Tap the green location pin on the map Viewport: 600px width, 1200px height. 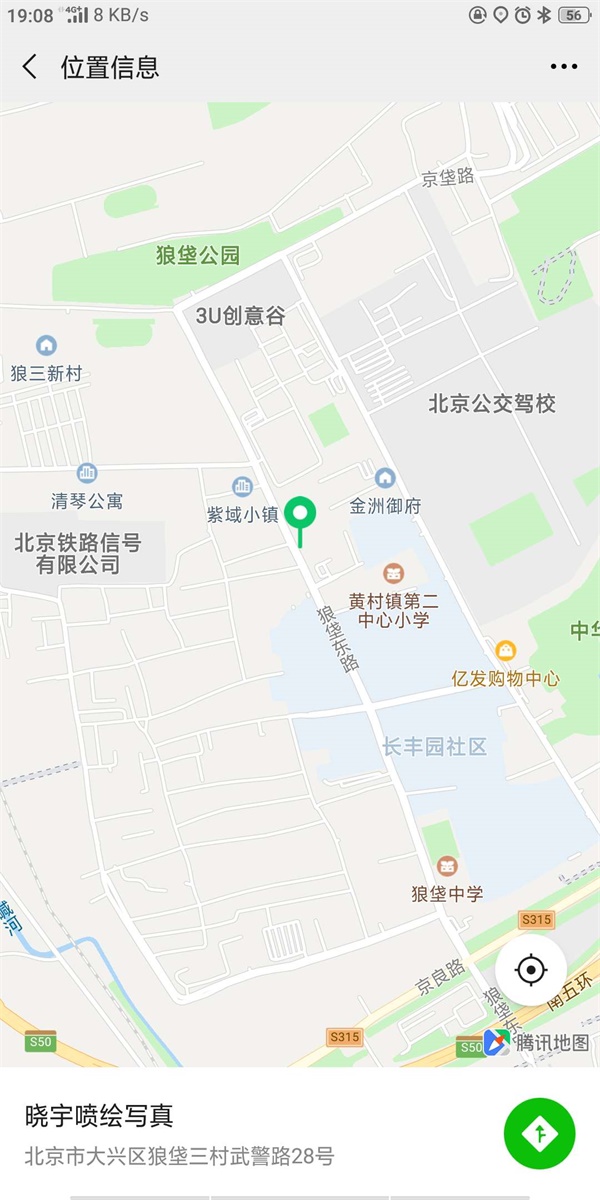click(300, 515)
